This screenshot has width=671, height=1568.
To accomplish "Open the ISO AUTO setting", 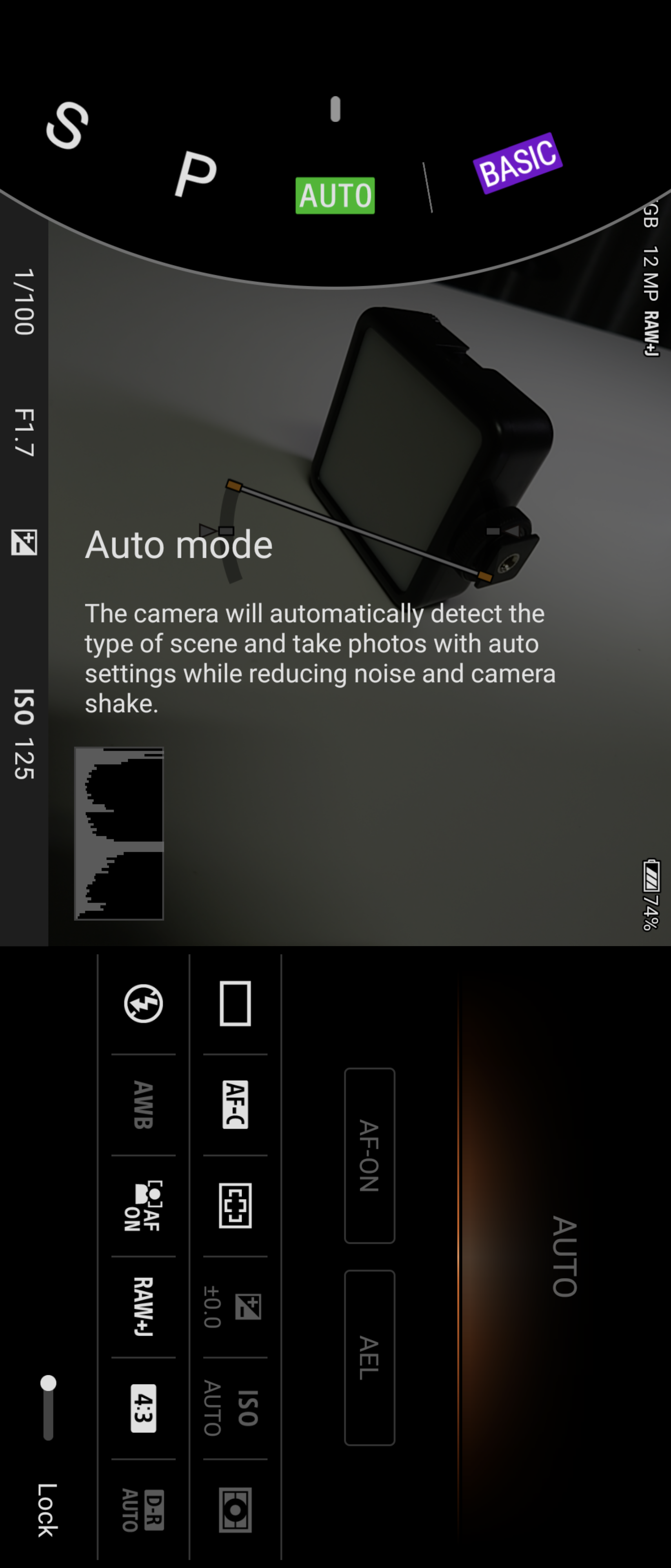I will click(236, 1408).
